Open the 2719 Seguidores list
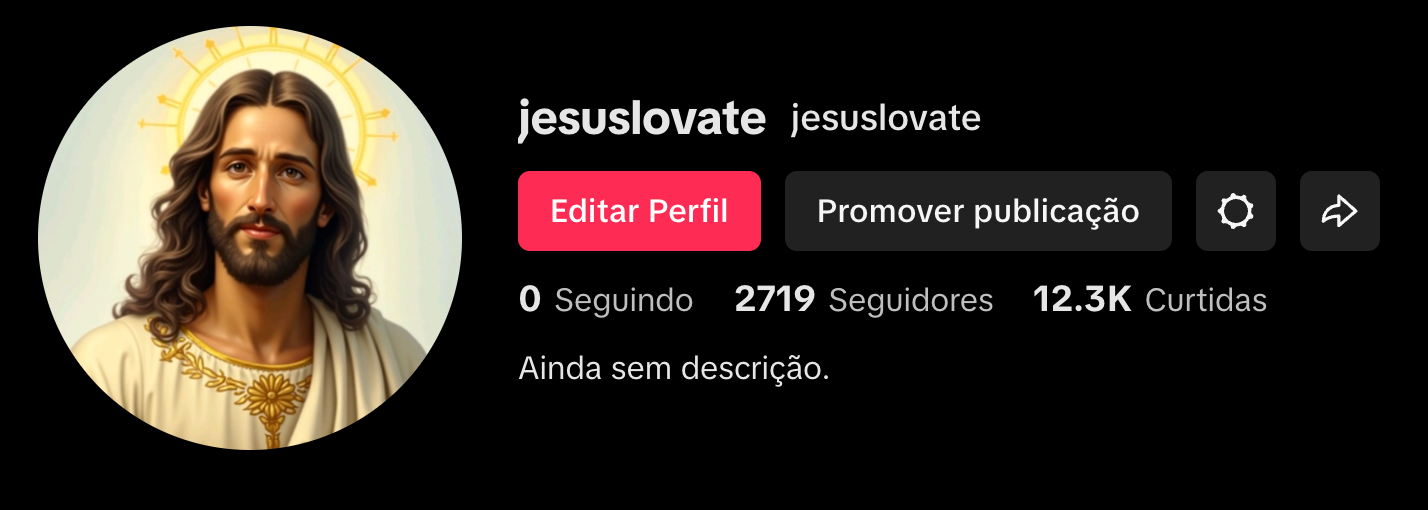 (863, 300)
